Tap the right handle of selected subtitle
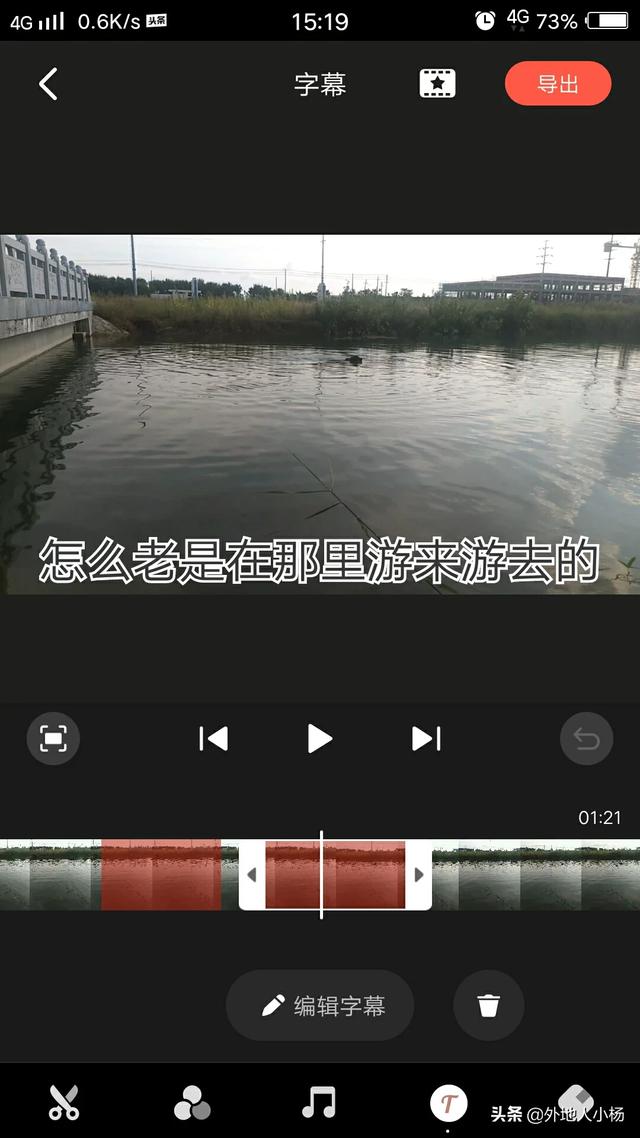This screenshot has width=640, height=1138. click(x=419, y=875)
